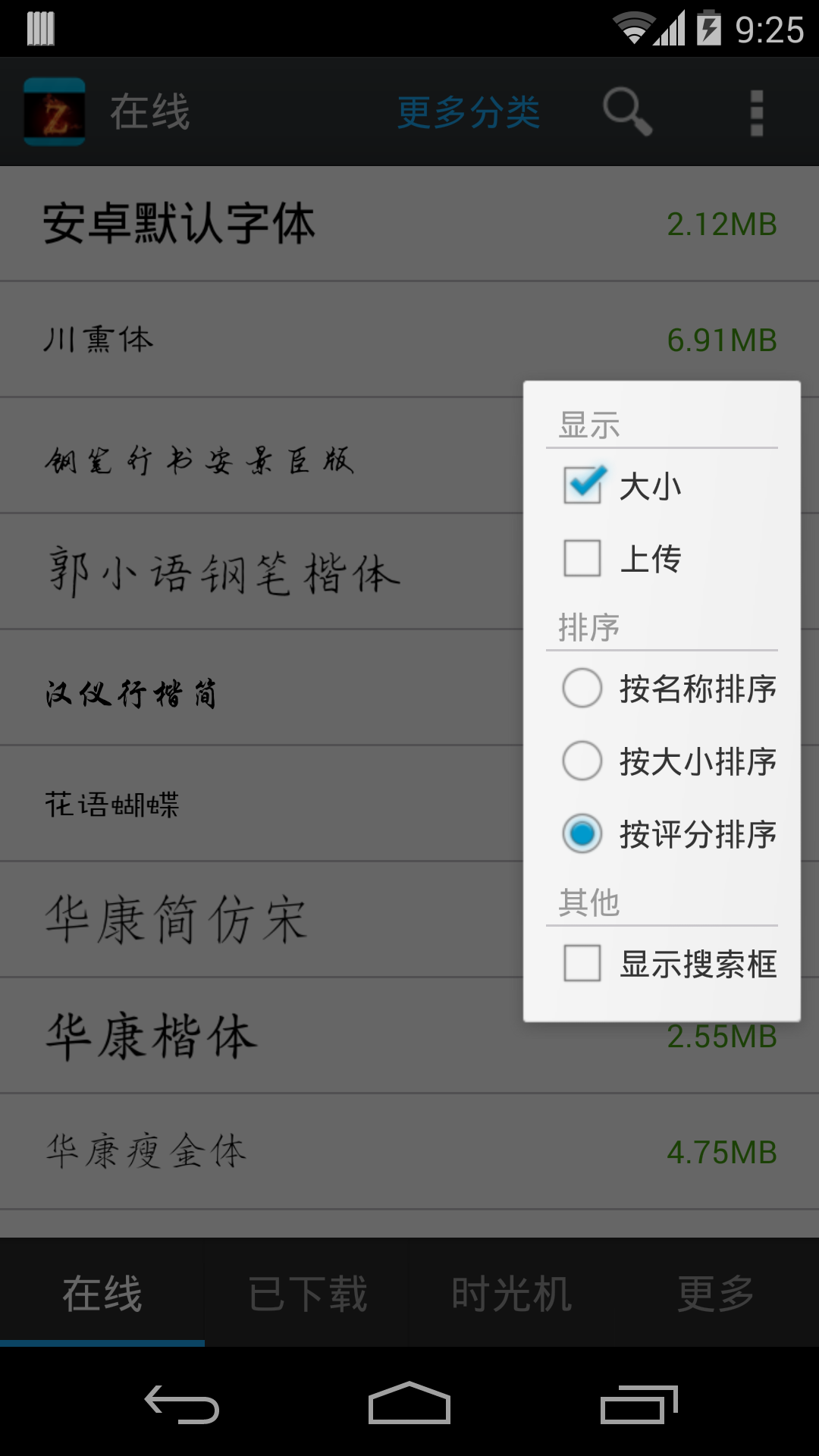Image resolution: width=819 pixels, height=1456 pixels.
Task: Go to the home screen
Action: click(409, 1405)
